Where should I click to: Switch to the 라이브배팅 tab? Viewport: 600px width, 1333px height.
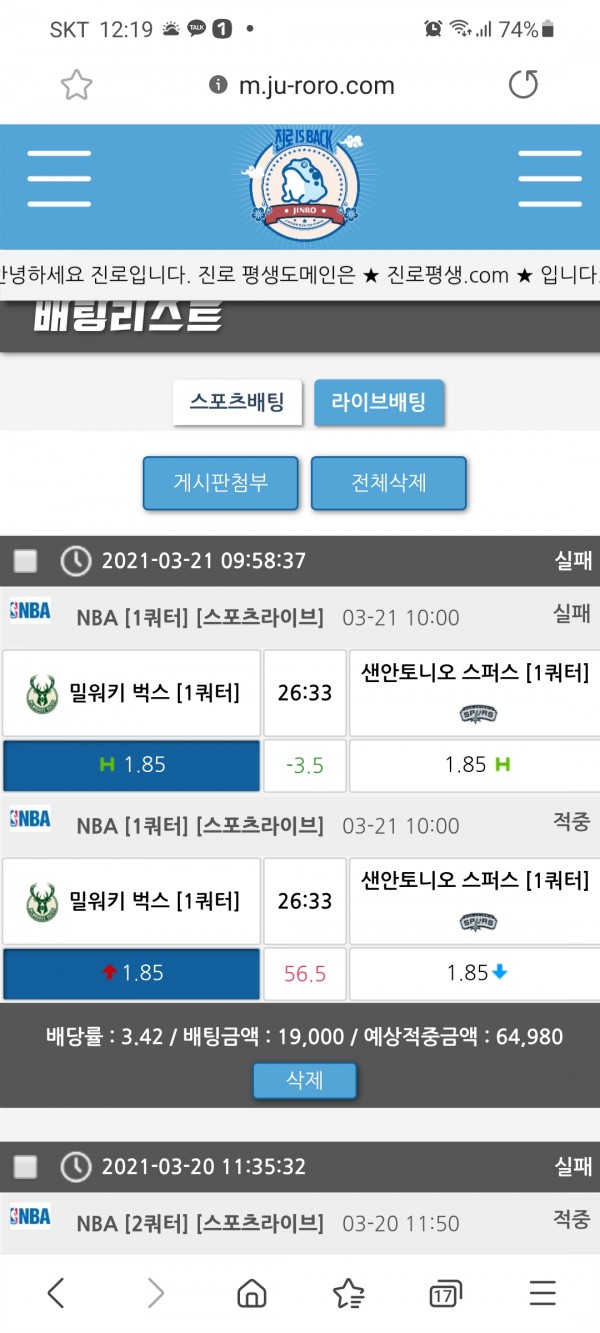coord(379,402)
